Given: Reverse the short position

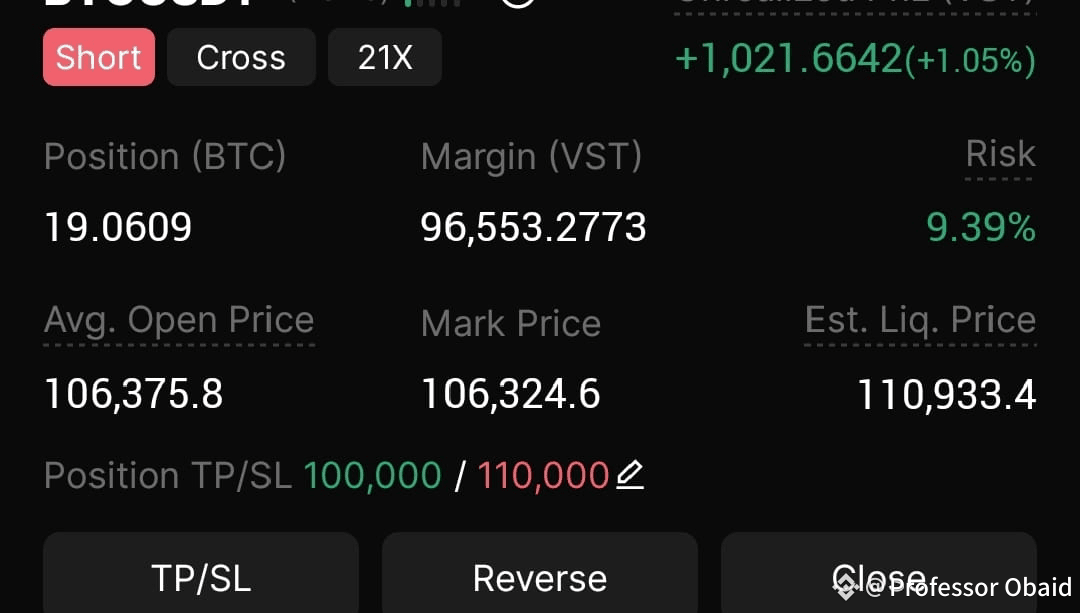Looking at the screenshot, I should tap(540, 573).
